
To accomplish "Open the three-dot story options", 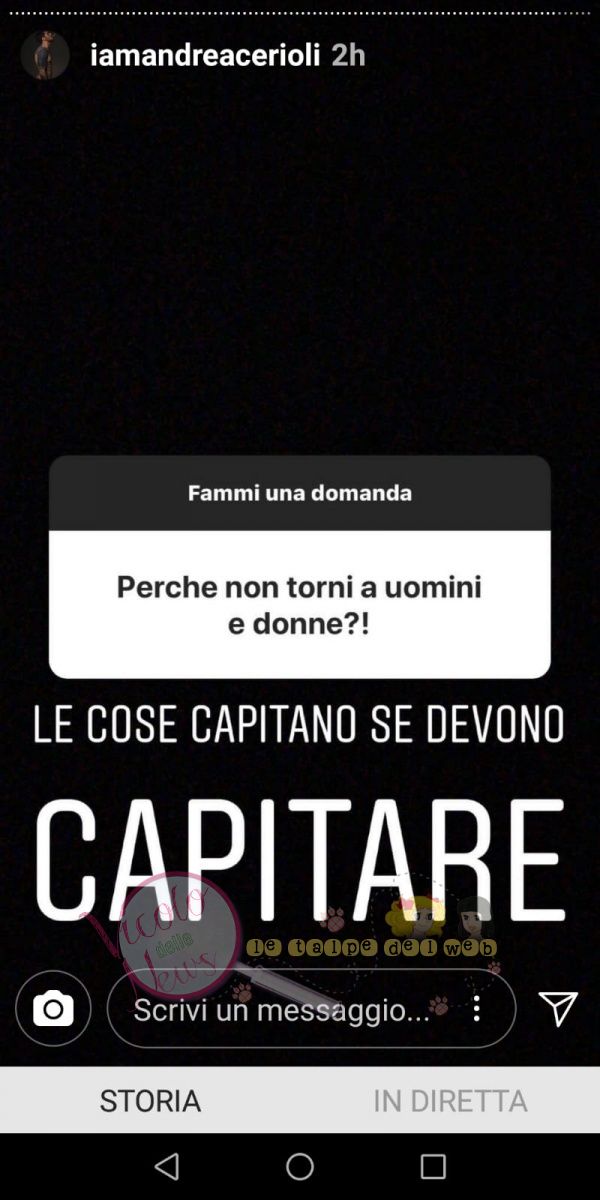I will tap(477, 1009).
